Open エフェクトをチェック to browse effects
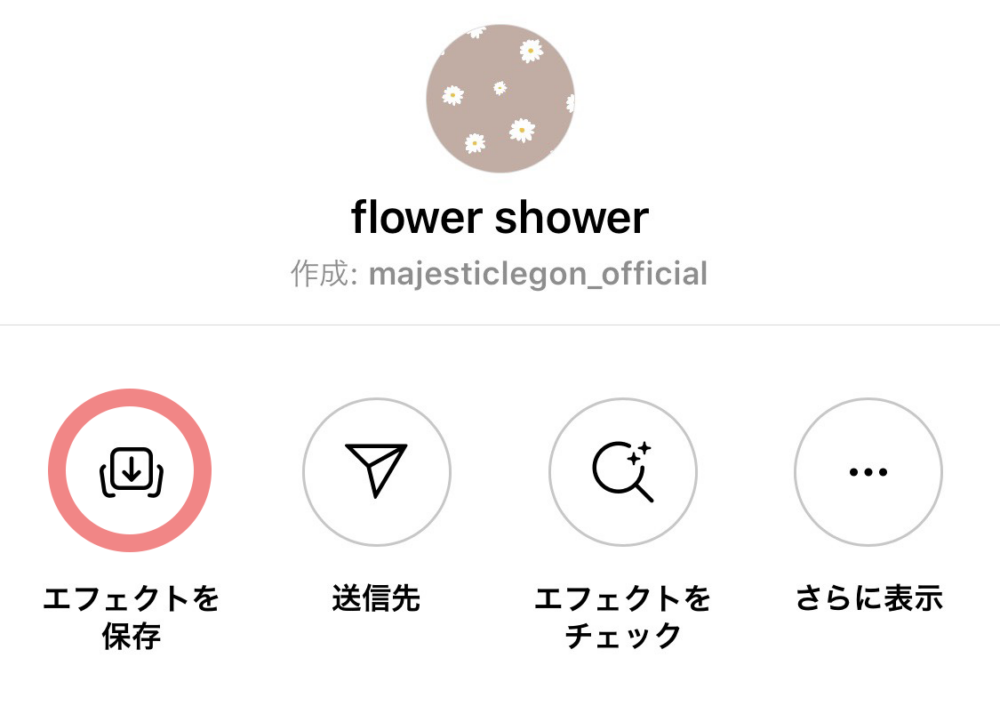1000x722 pixels. (x=622, y=471)
